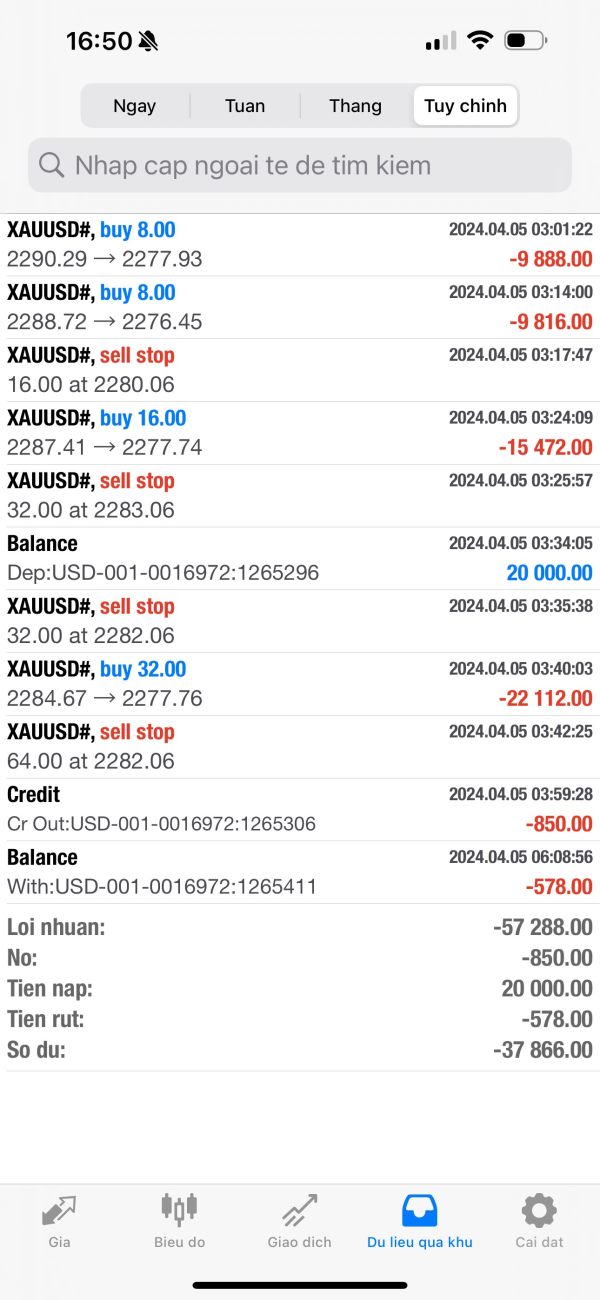
Task: Switch to the Giao dich tab
Action: tap(300, 1220)
